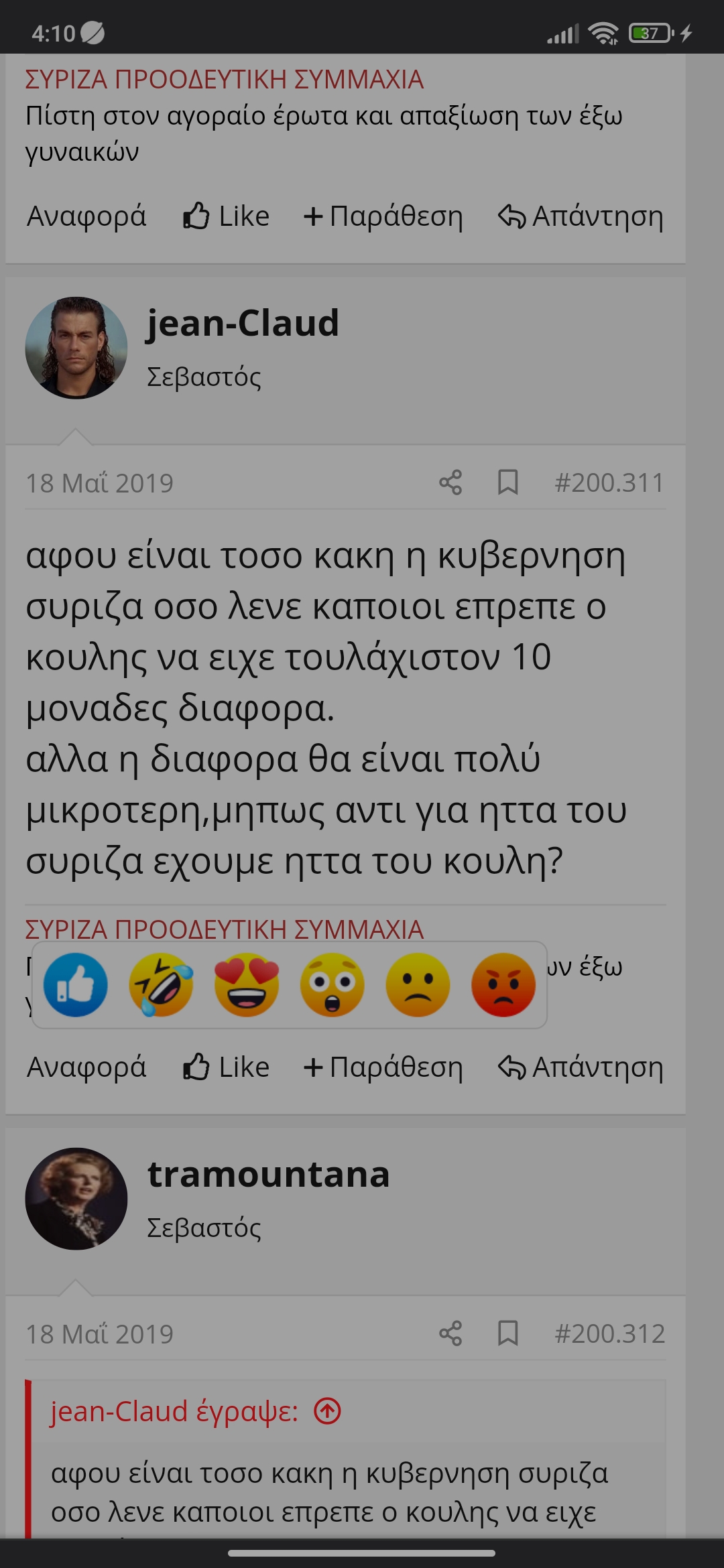
Task: Tap Παράθεση on the topmost post
Action: (x=383, y=216)
